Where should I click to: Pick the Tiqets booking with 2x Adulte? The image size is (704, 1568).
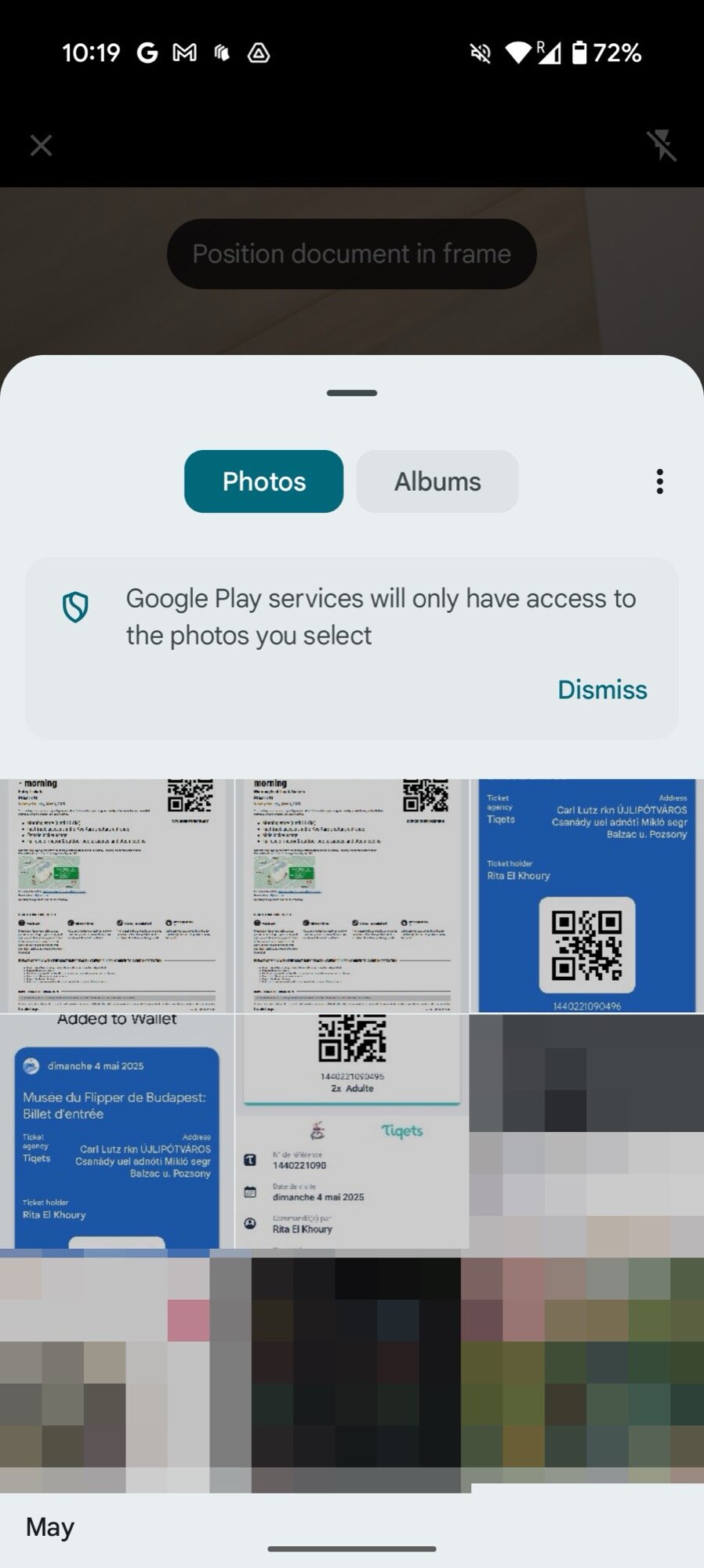(352, 1131)
